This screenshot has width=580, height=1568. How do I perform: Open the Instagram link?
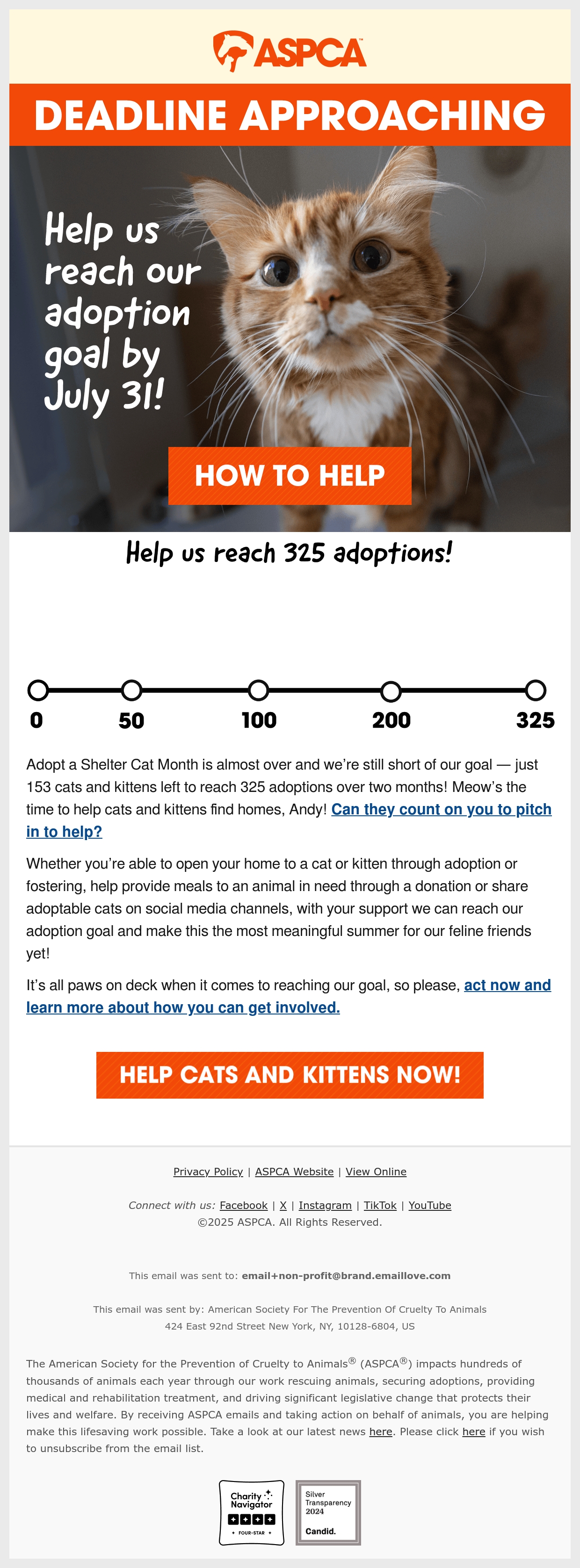(x=325, y=1205)
